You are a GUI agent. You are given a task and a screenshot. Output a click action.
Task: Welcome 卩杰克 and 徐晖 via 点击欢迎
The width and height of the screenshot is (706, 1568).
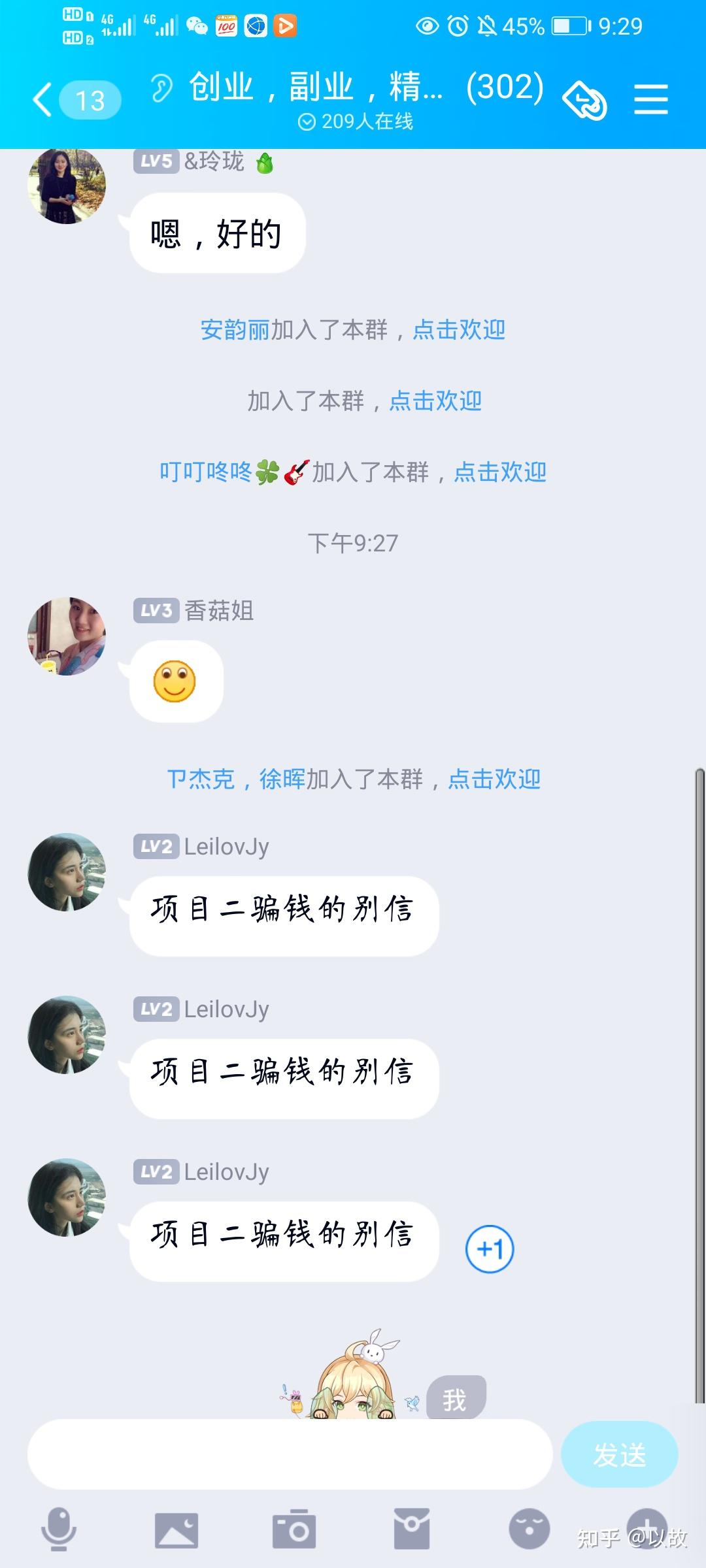pyautogui.click(x=494, y=779)
